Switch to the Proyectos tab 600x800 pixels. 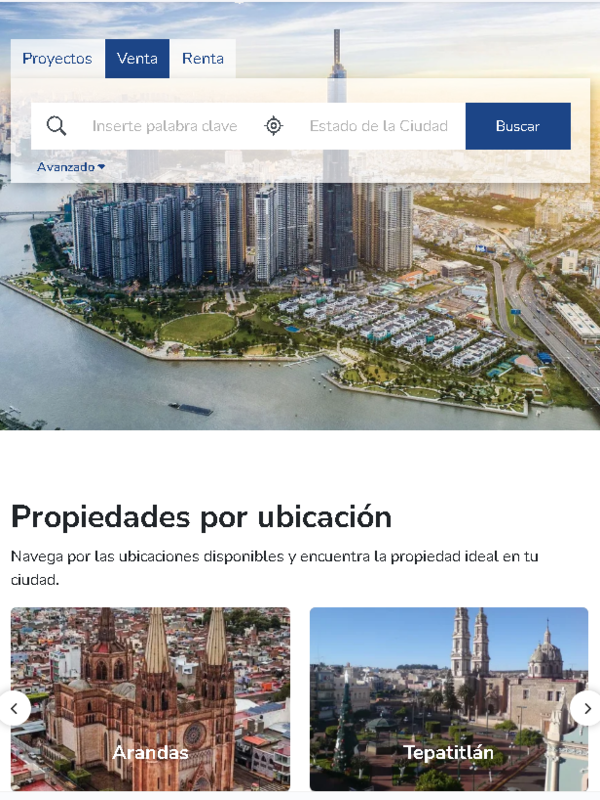tap(57, 59)
